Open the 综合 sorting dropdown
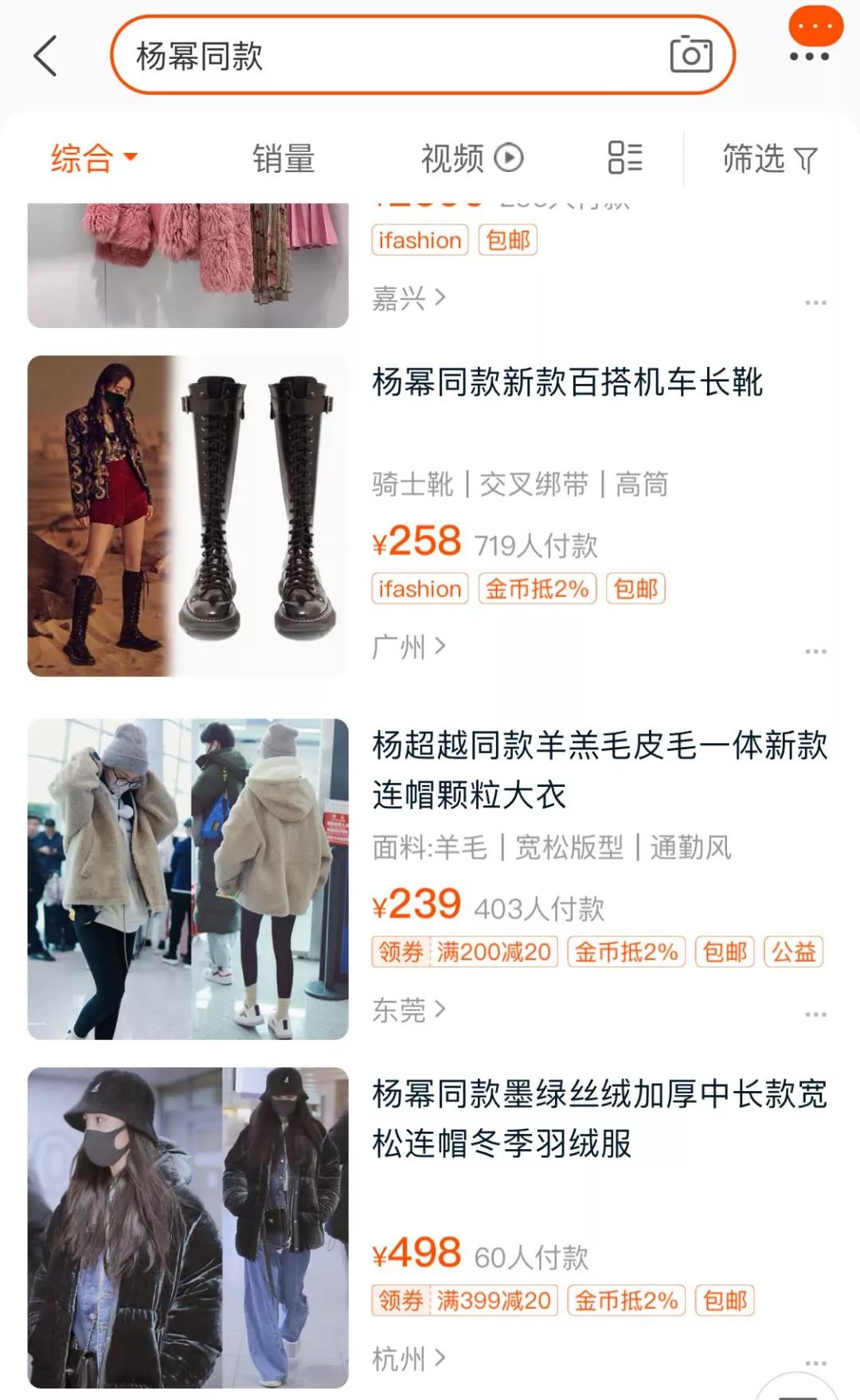 click(x=93, y=158)
